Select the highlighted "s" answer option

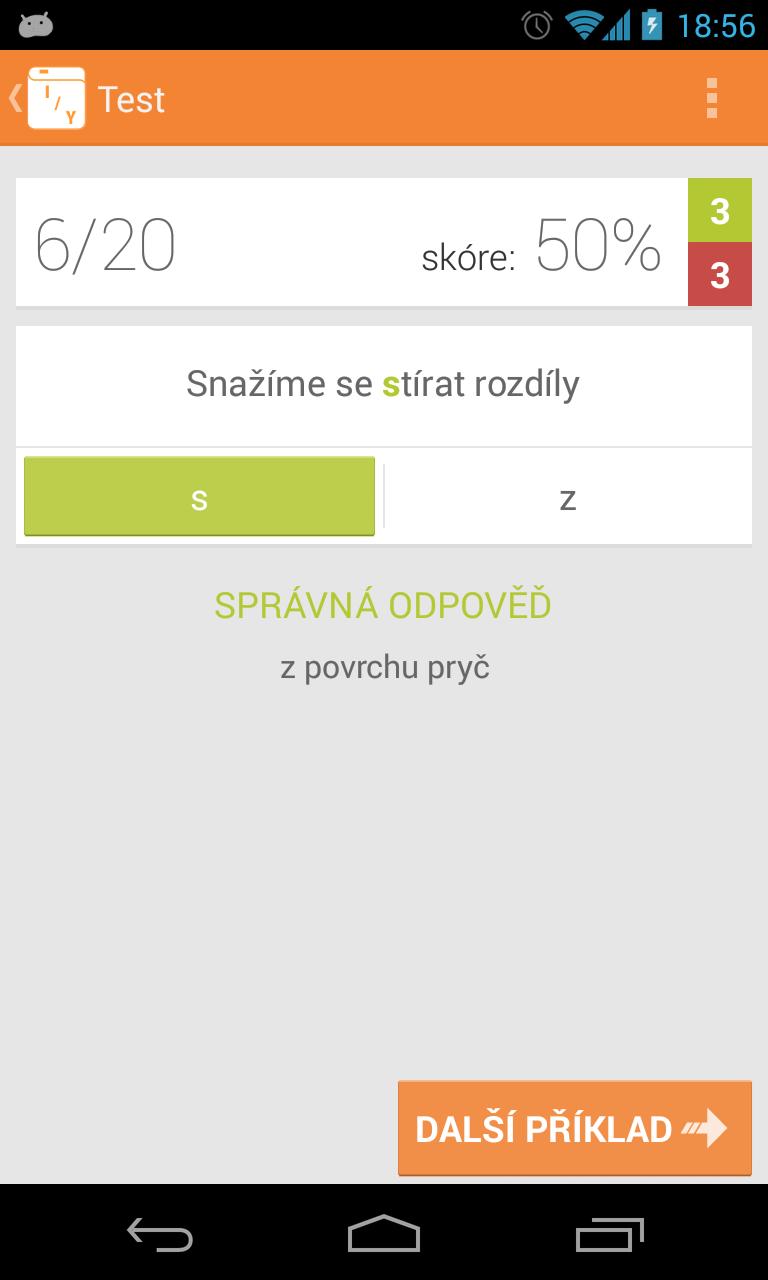click(x=198, y=496)
